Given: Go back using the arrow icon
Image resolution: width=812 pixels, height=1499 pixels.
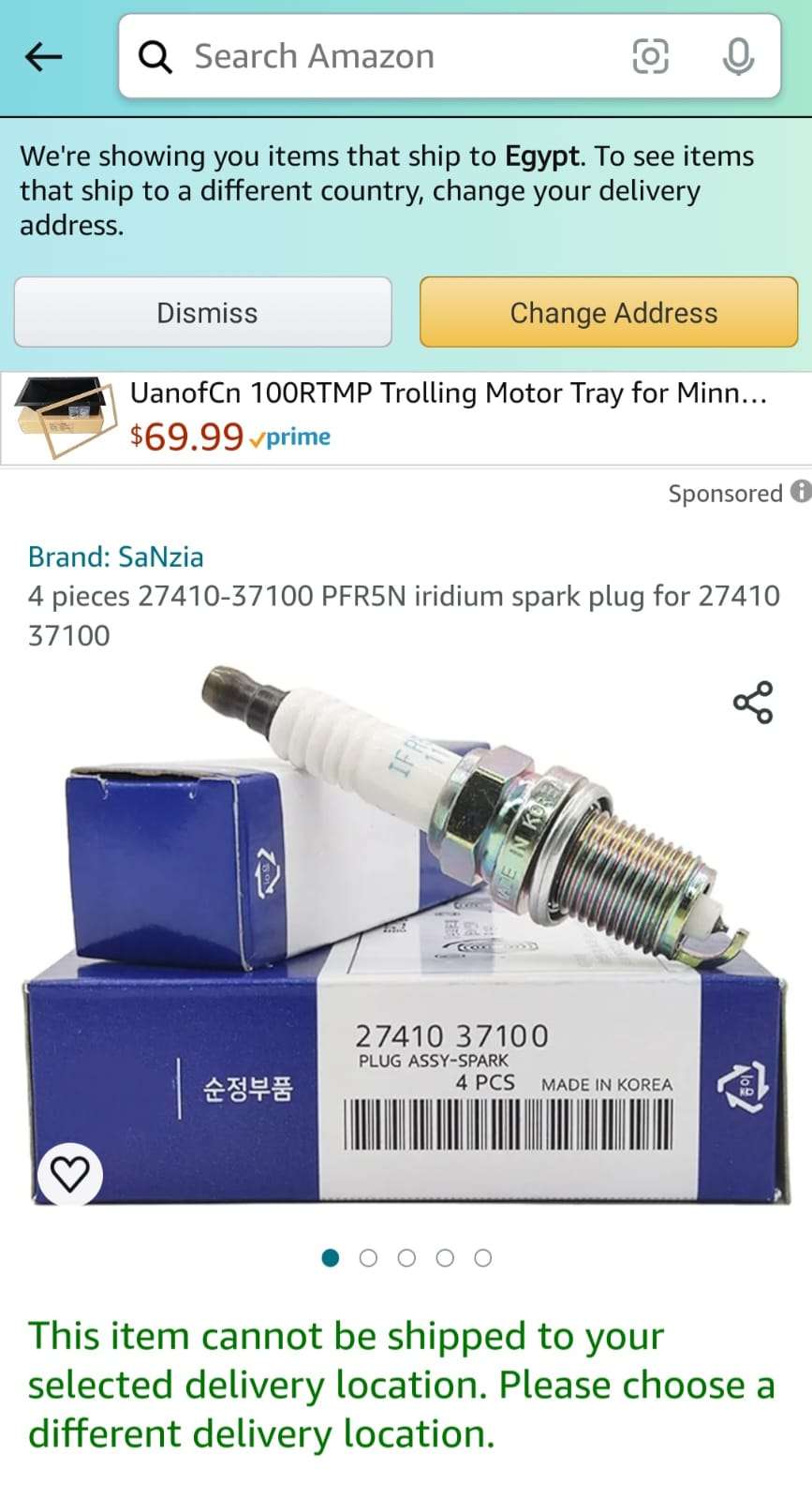Looking at the screenshot, I should pyautogui.click(x=43, y=57).
